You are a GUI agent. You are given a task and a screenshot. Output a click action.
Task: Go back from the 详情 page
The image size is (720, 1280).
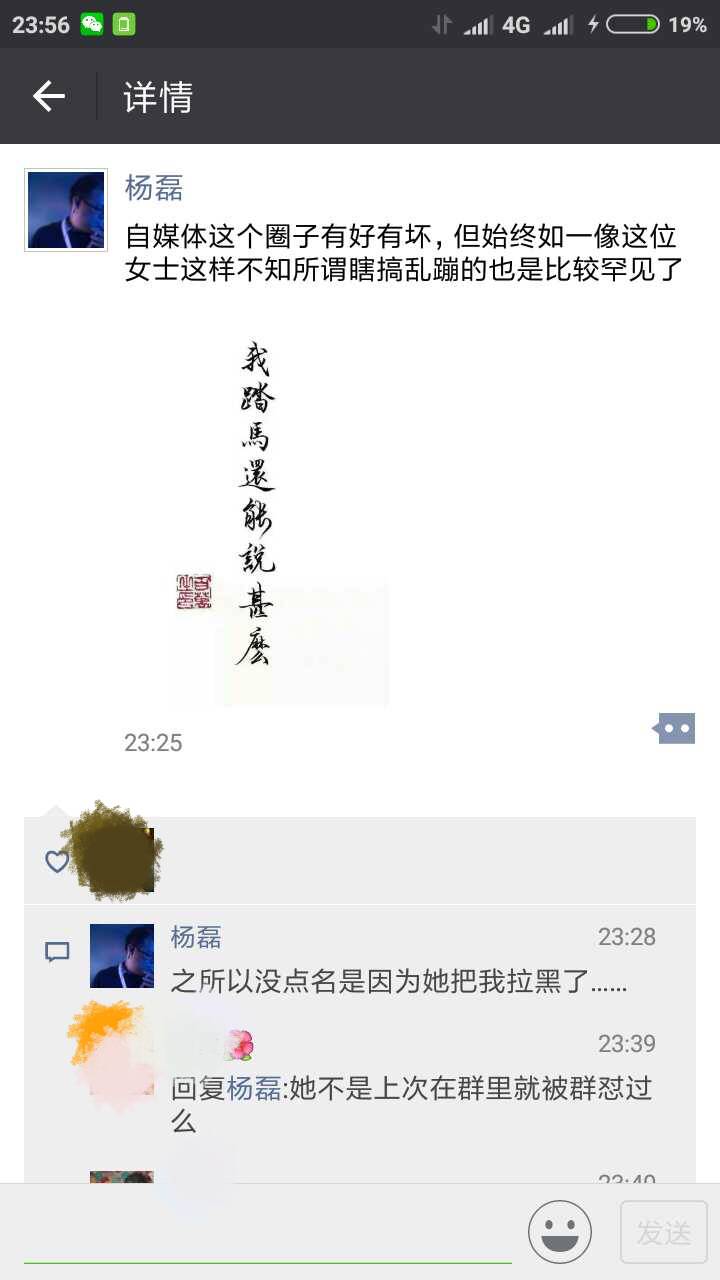pyautogui.click(x=48, y=96)
